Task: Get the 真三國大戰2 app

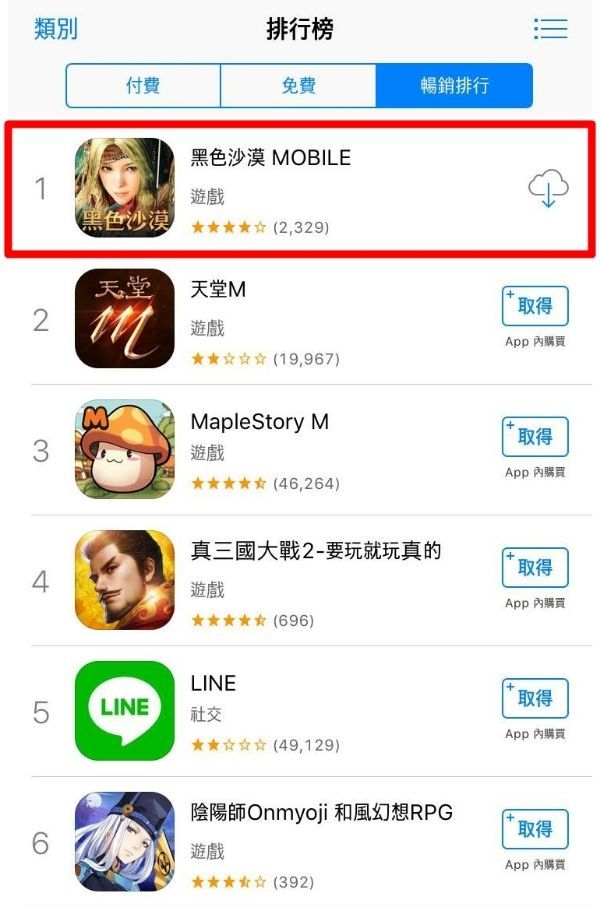Action: tap(535, 568)
